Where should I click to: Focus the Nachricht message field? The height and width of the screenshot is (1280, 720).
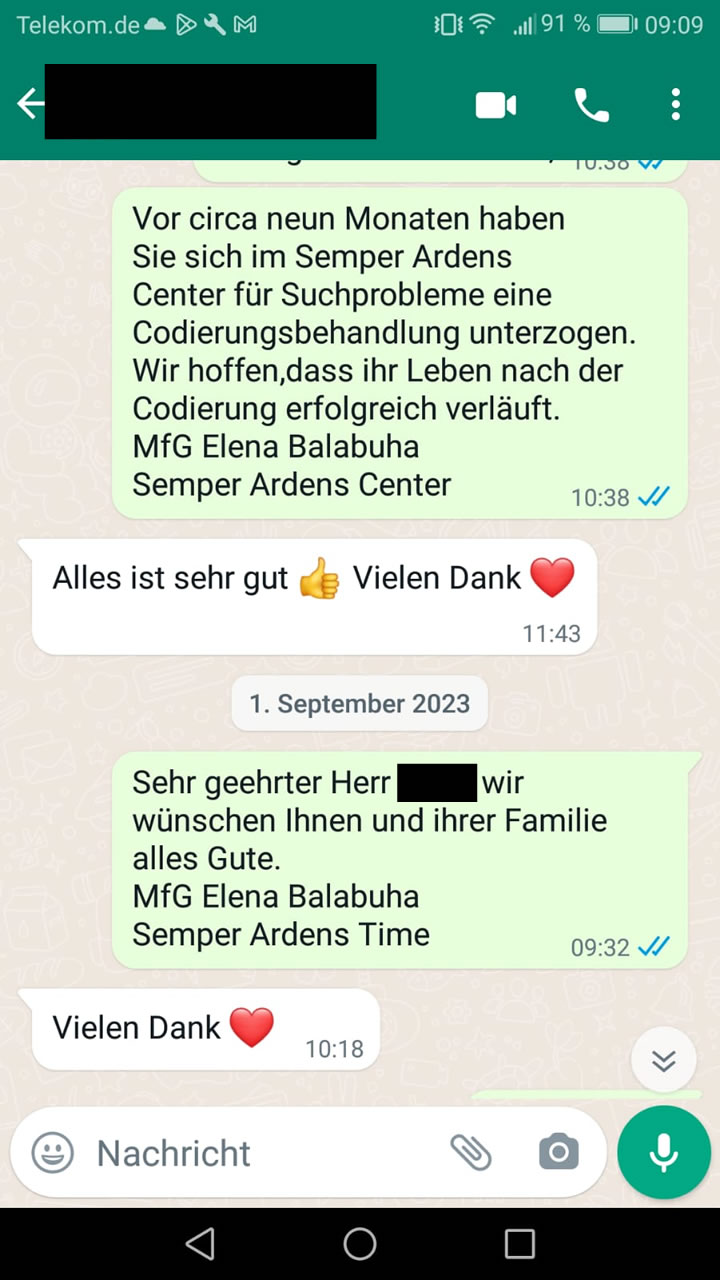[x=260, y=1153]
